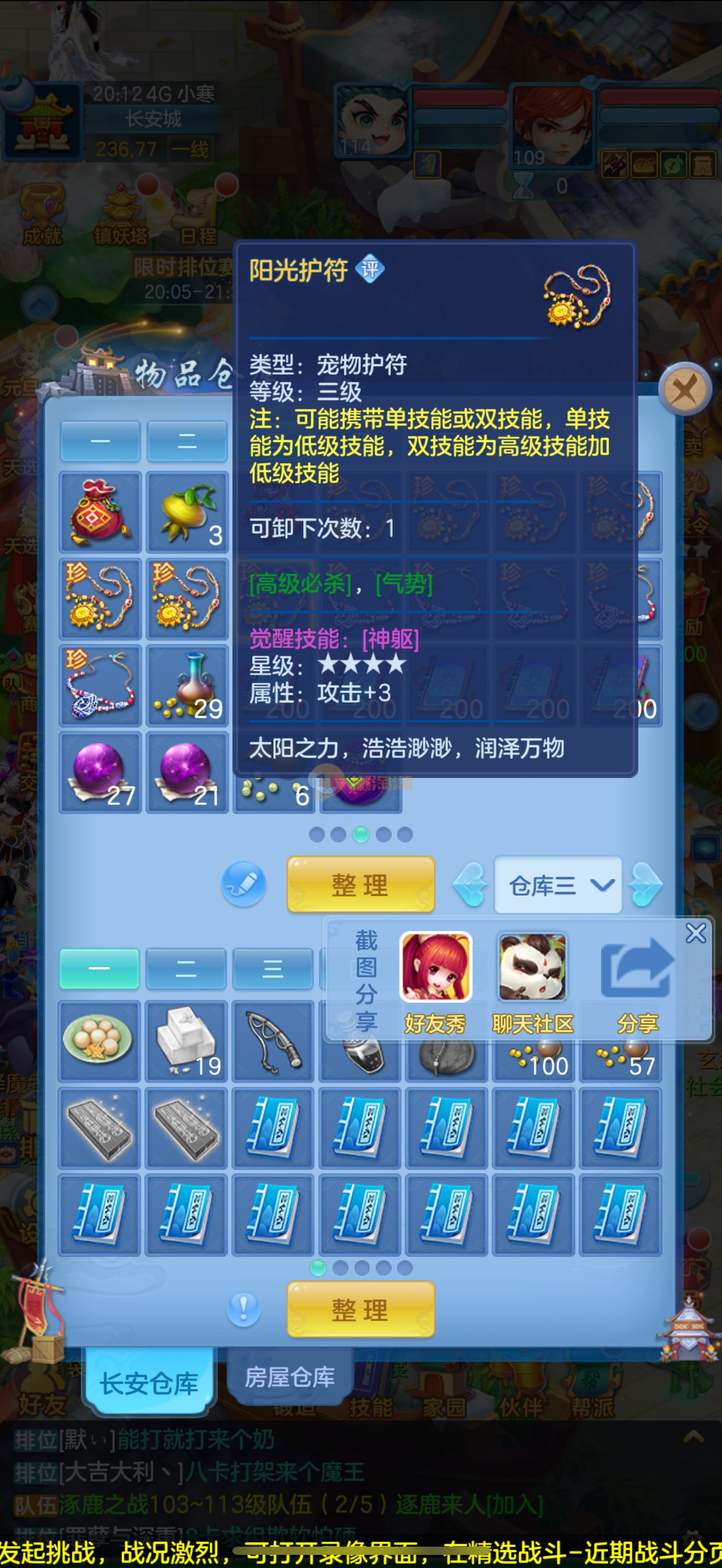Select the purple orb item with 27
Image resolution: width=722 pixels, height=1568 pixels.
point(100,773)
